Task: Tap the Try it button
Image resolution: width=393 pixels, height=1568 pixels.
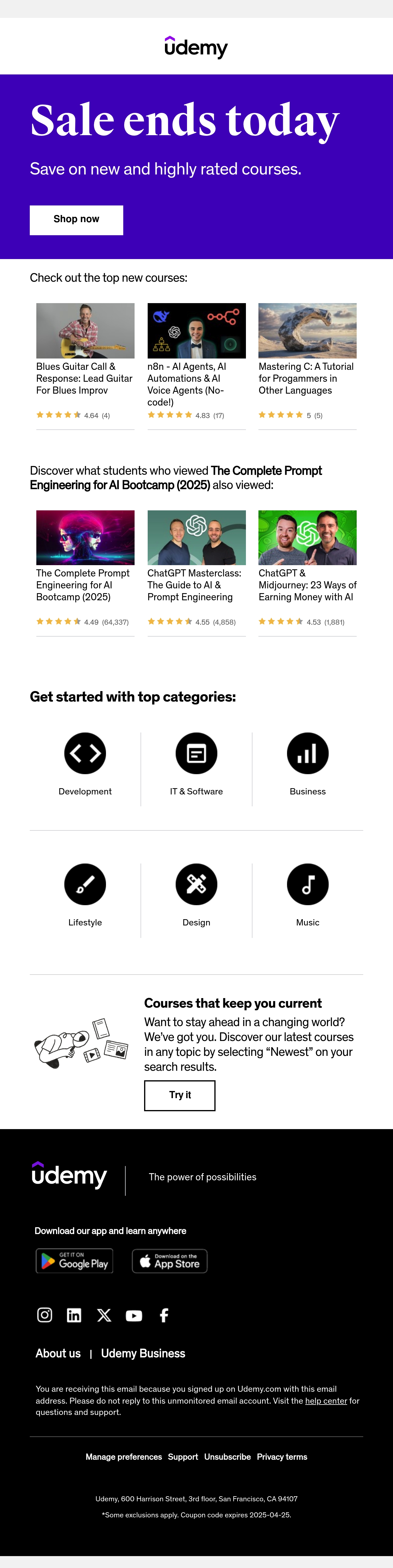Action: click(x=180, y=1095)
